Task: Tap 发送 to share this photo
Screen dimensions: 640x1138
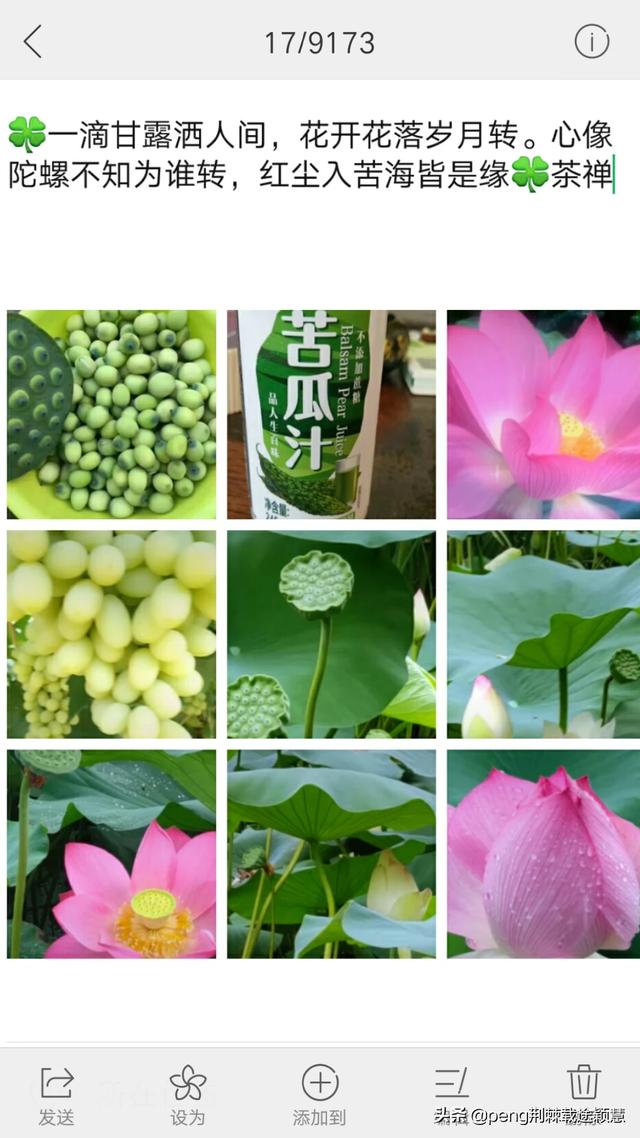Action: click(x=57, y=1094)
